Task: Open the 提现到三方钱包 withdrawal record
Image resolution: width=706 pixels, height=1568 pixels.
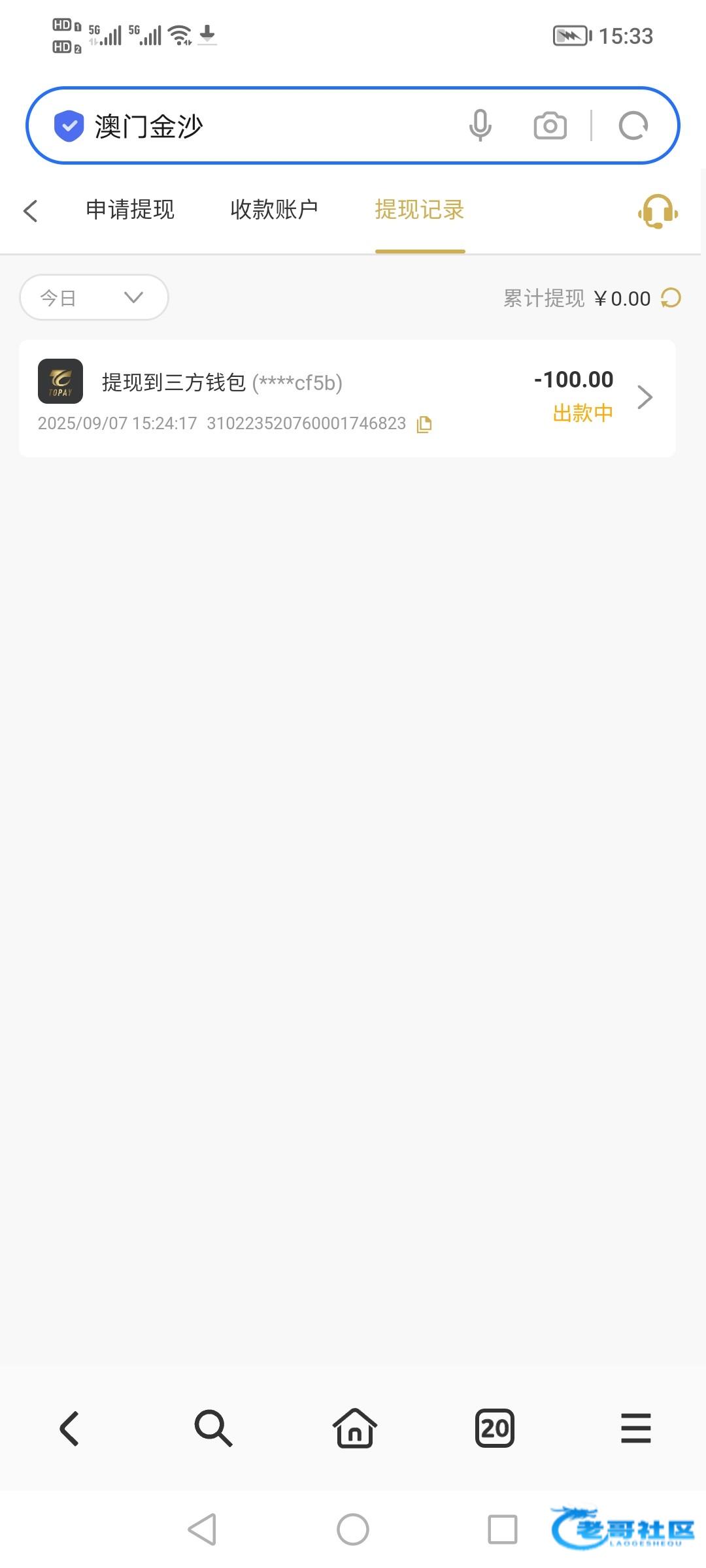Action: (x=347, y=398)
